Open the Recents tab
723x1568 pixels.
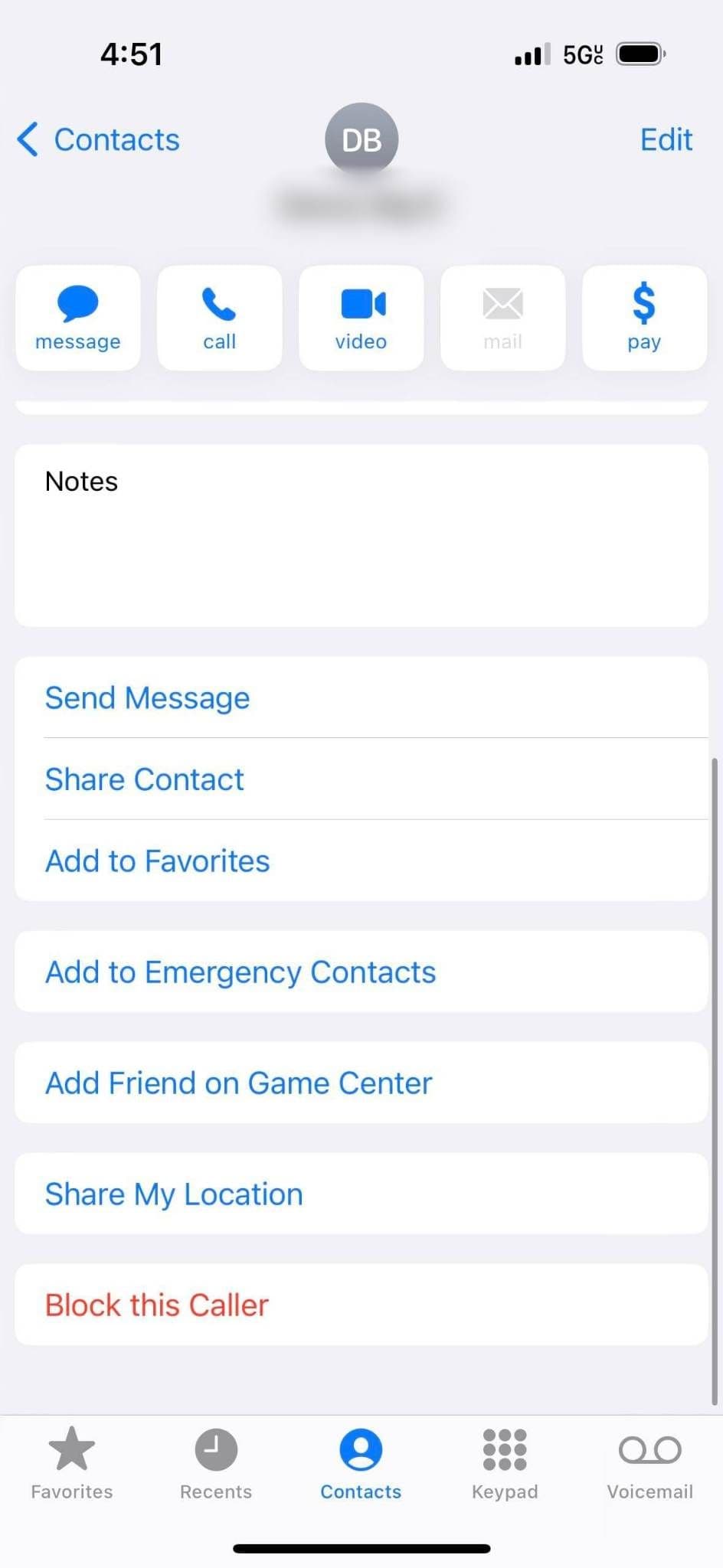click(216, 1462)
